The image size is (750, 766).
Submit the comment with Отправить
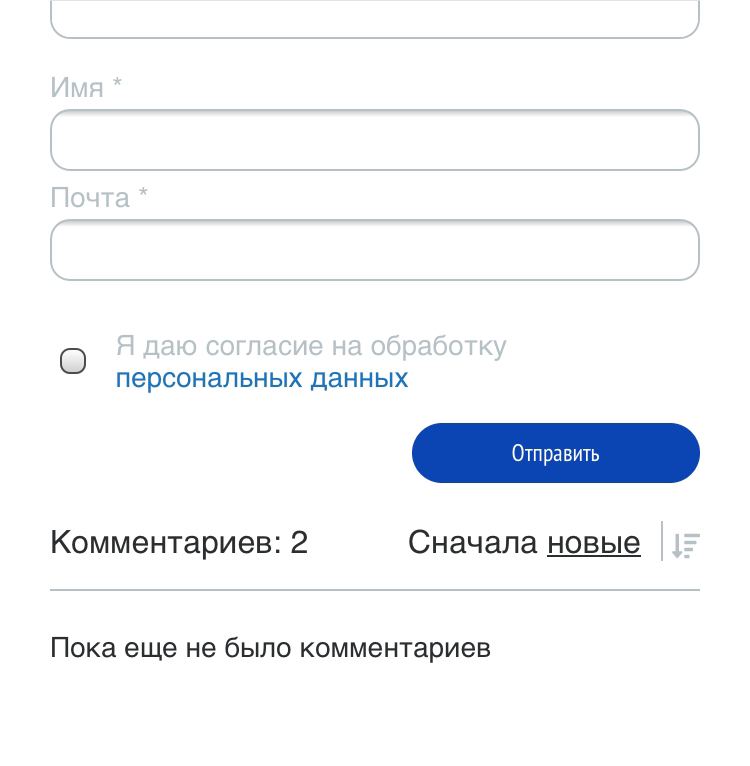click(555, 453)
